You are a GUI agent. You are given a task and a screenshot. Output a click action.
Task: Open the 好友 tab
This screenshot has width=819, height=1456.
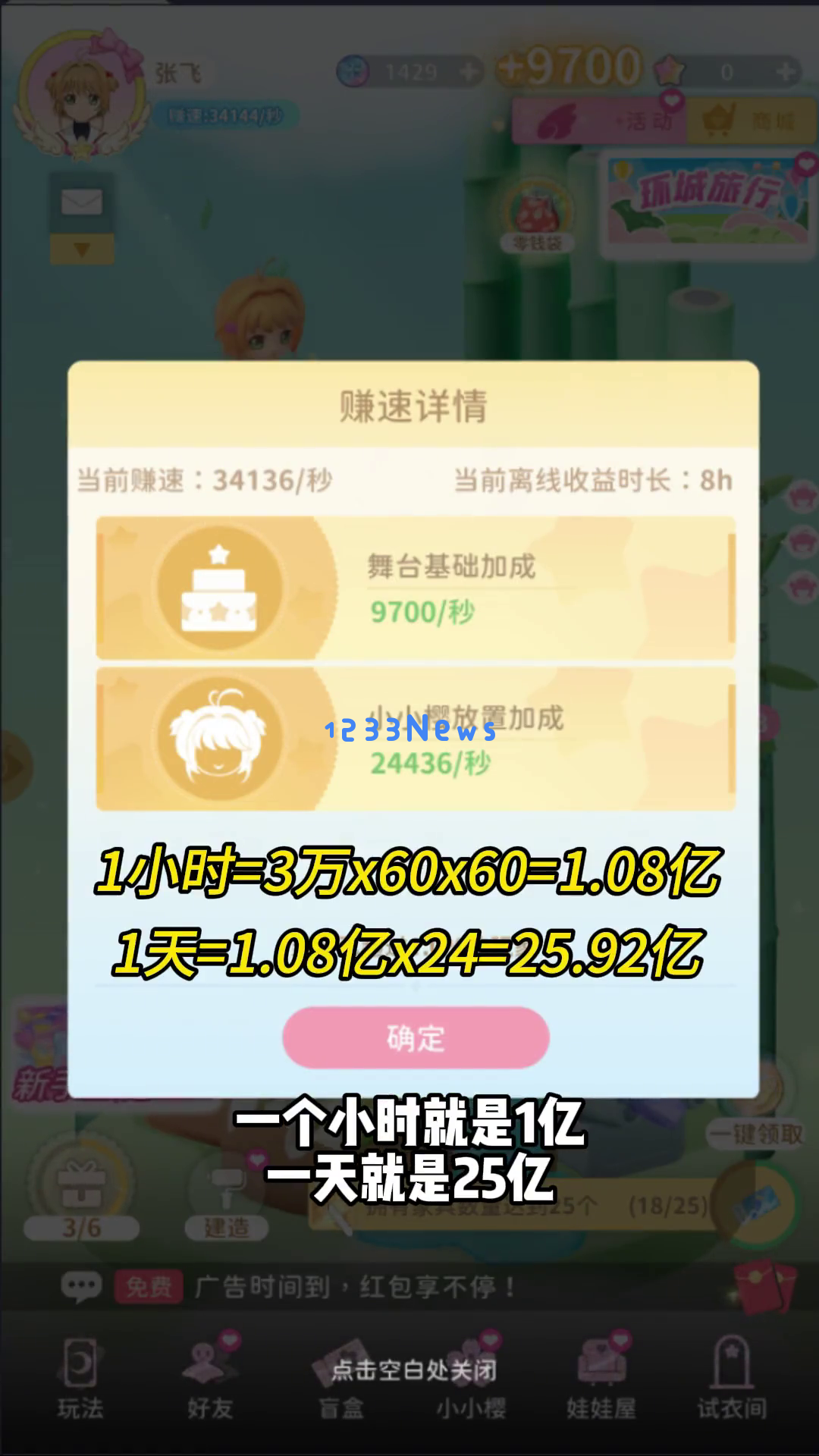coord(210,1376)
